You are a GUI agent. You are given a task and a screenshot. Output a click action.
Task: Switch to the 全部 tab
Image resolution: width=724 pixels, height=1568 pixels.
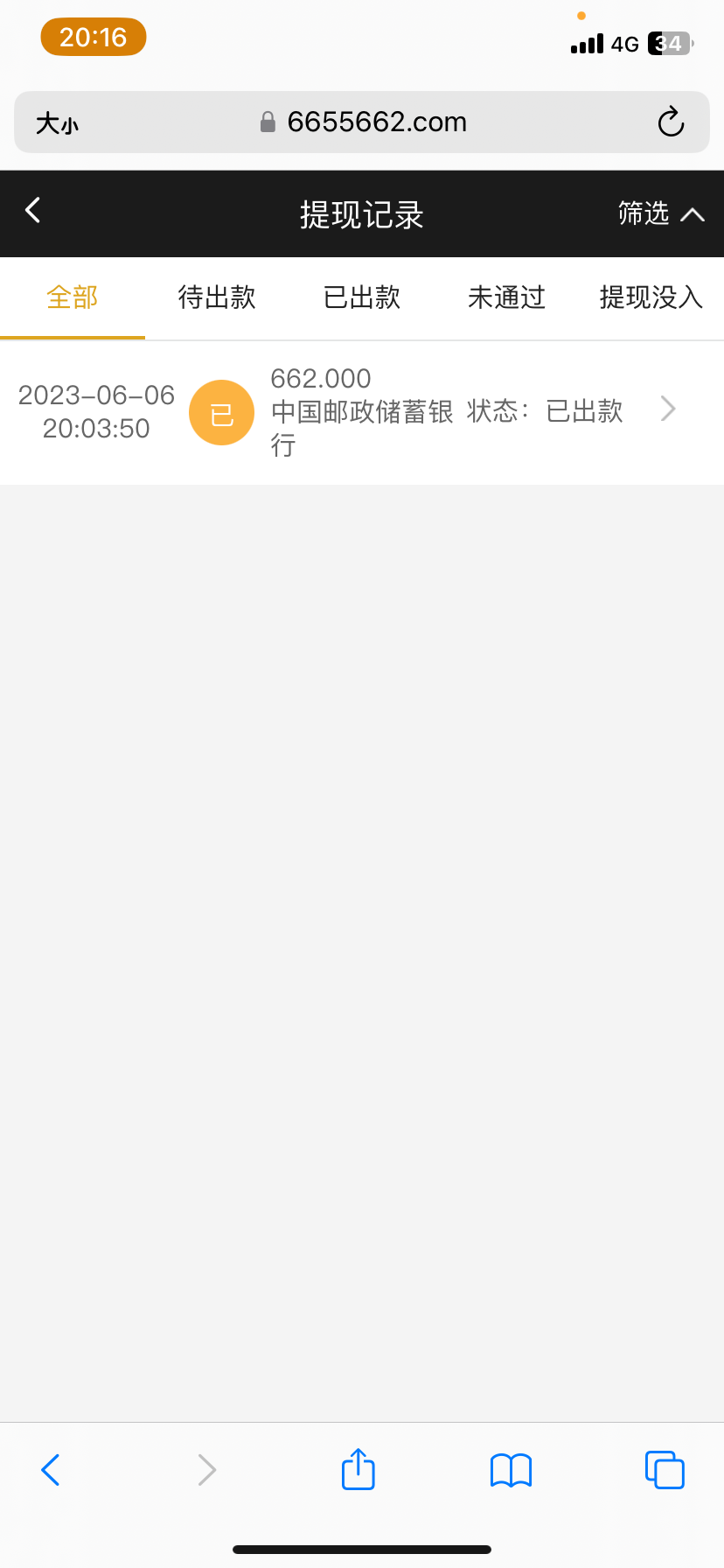pyautogui.click(x=73, y=297)
